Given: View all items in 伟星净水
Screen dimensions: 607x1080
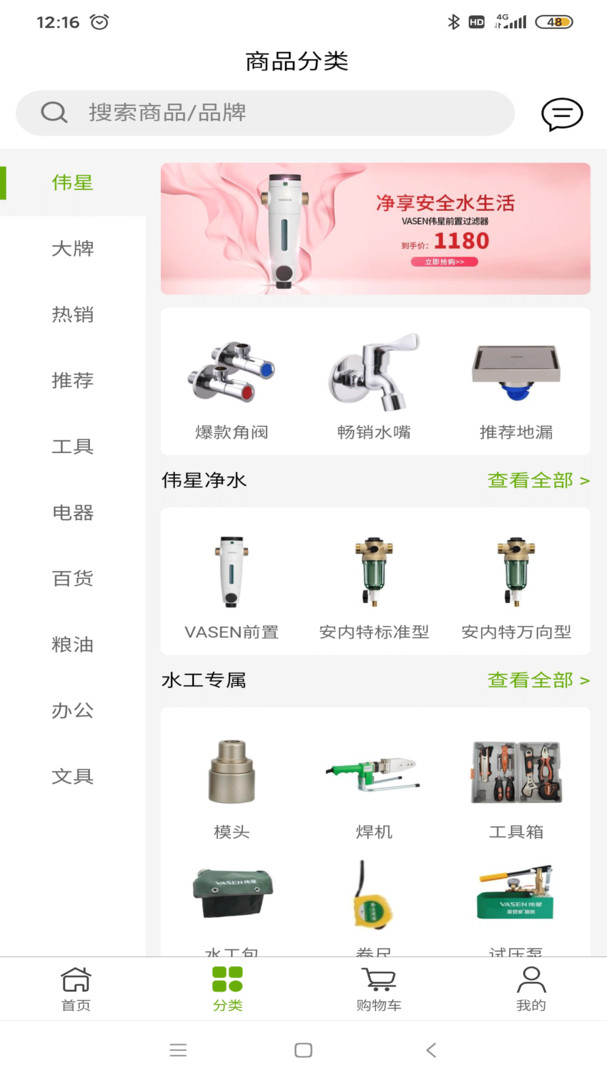Looking at the screenshot, I should [538, 480].
